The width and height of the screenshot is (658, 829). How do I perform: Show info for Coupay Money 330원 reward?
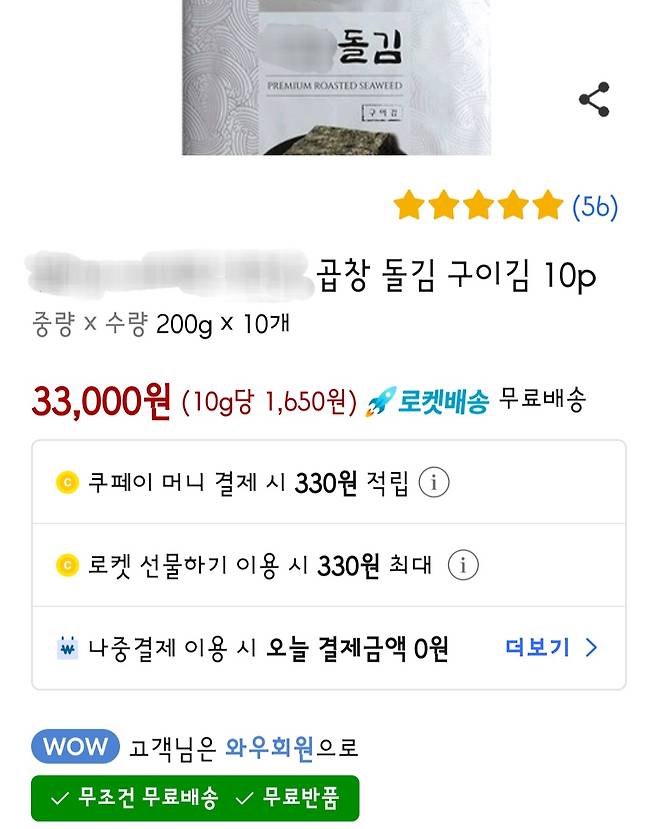pyautogui.click(x=433, y=482)
